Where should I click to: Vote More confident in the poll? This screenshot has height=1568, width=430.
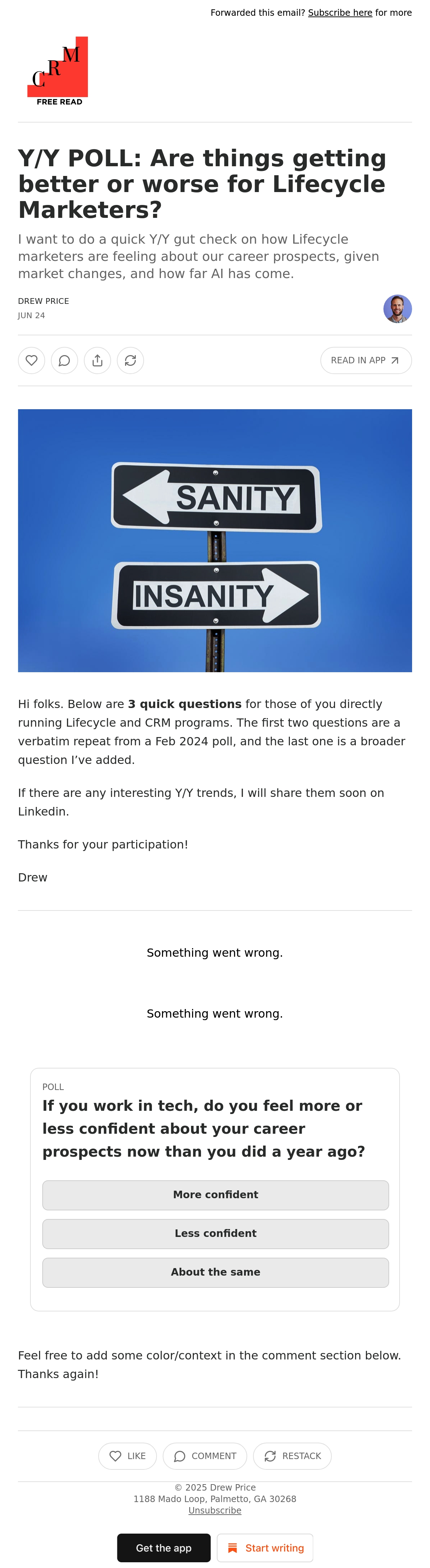click(x=216, y=1195)
